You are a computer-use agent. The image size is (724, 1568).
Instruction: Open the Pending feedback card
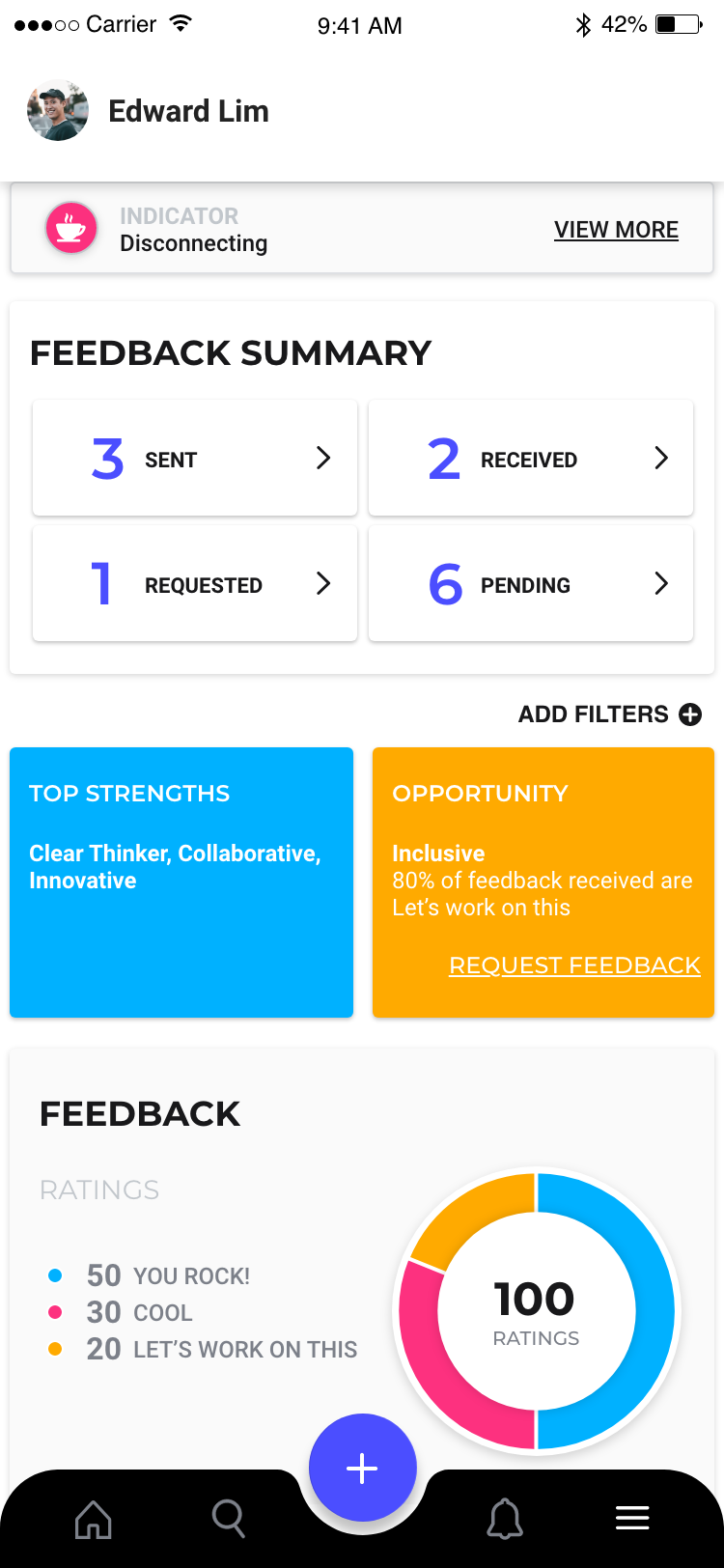coord(531,583)
